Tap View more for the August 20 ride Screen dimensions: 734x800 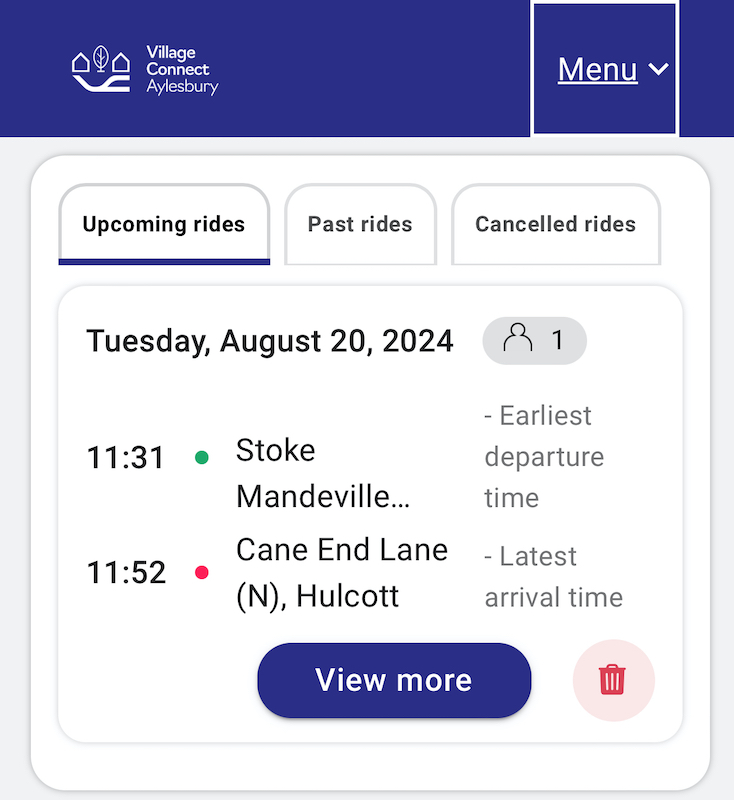(x=394, y=680)
